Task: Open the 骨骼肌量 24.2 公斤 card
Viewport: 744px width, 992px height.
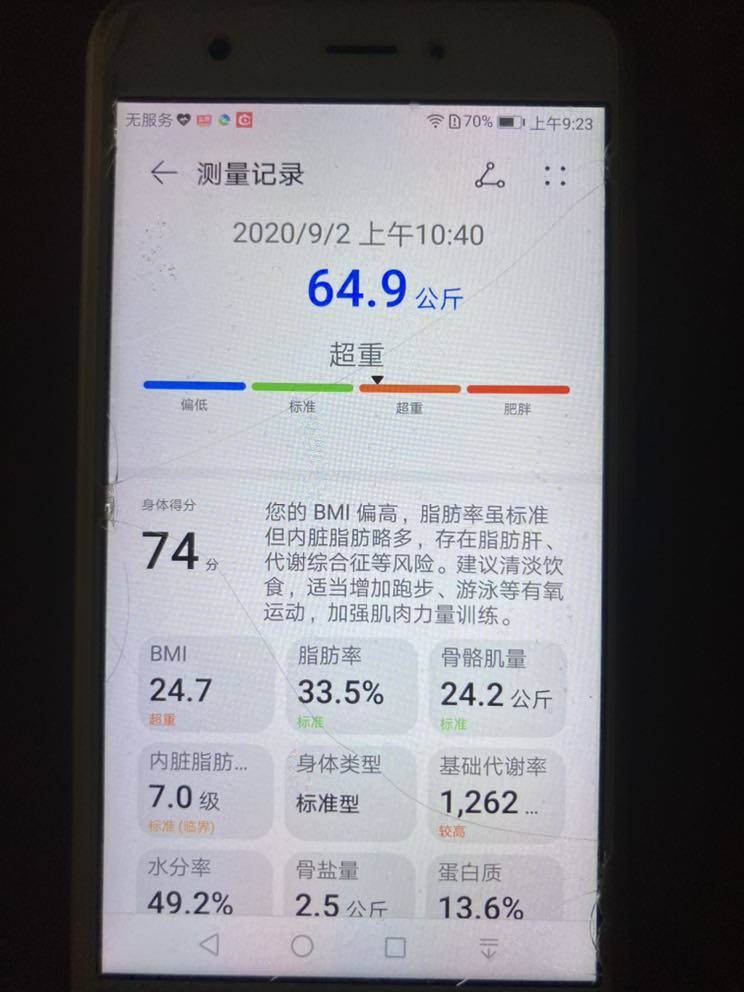Action: click(x=497, y=690)
